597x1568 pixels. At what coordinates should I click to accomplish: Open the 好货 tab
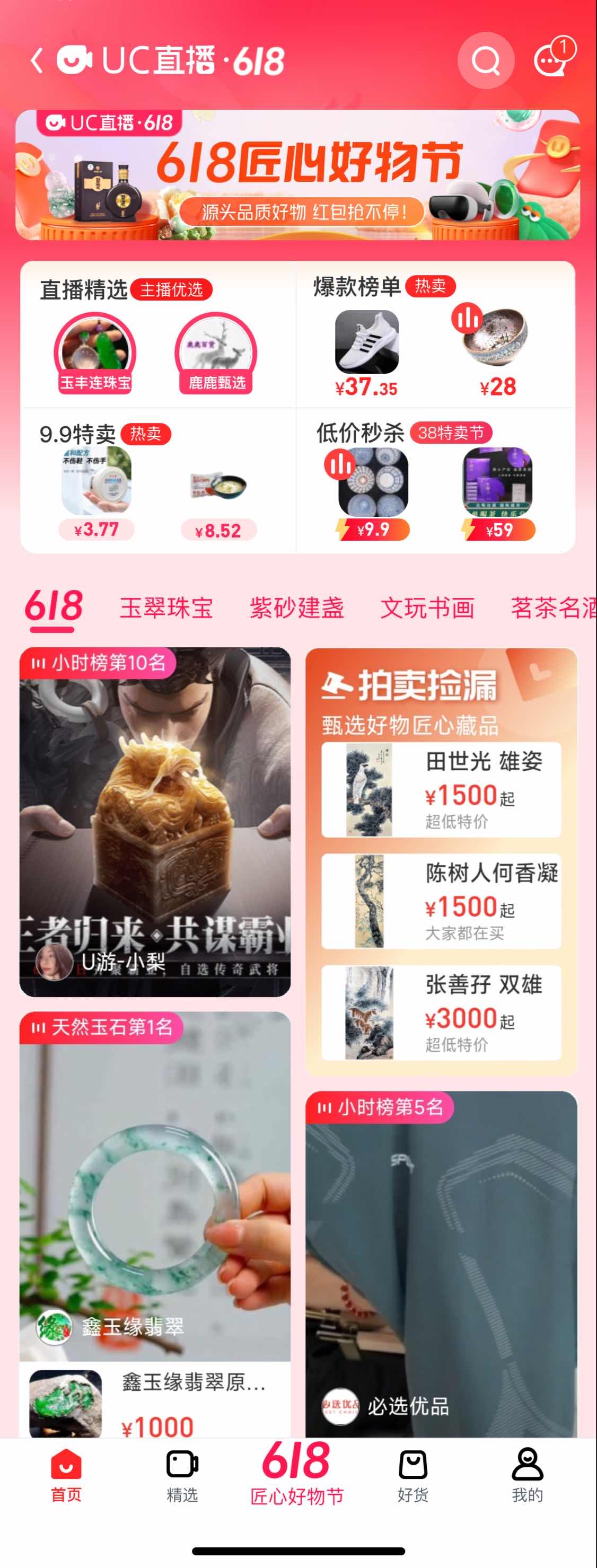point(412,1475)
